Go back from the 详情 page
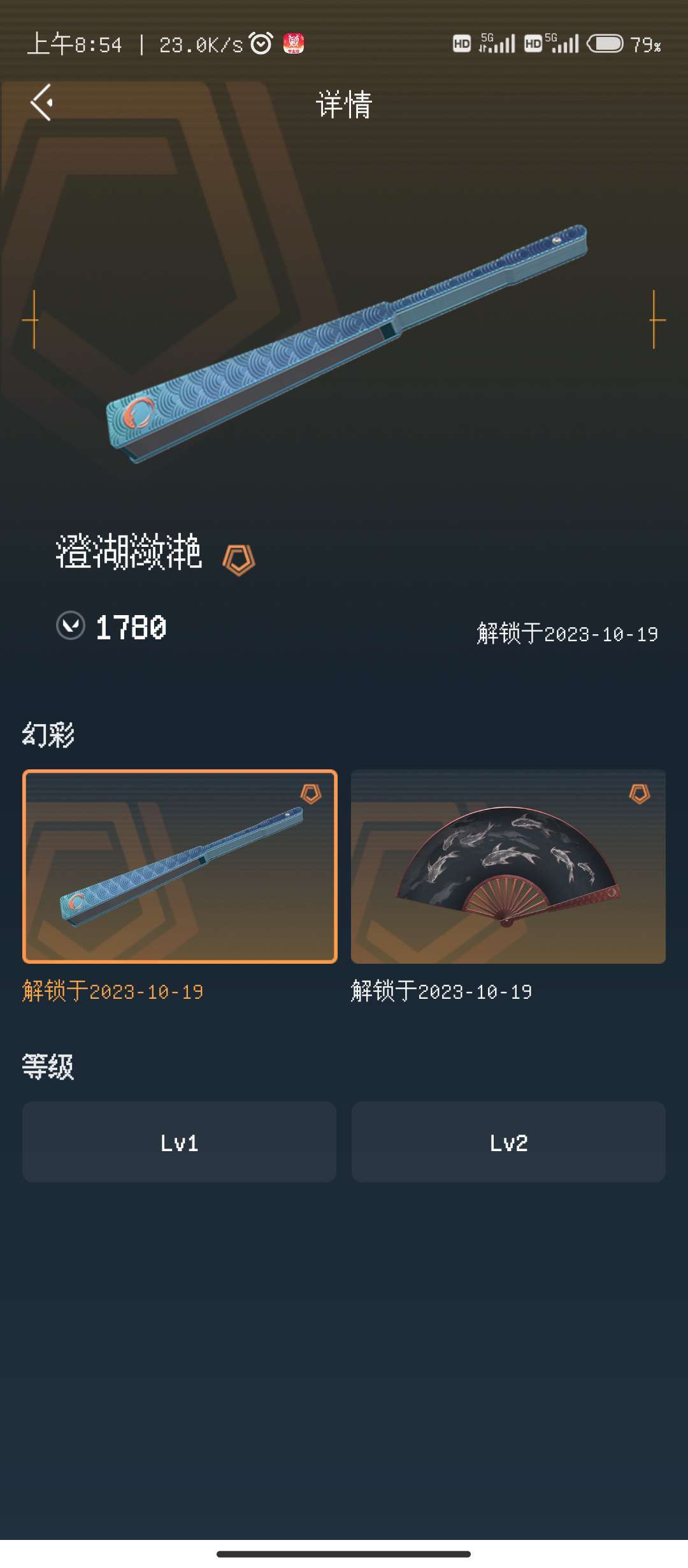688x1568 pixels. pyautogui.click(x=41, y=103)
